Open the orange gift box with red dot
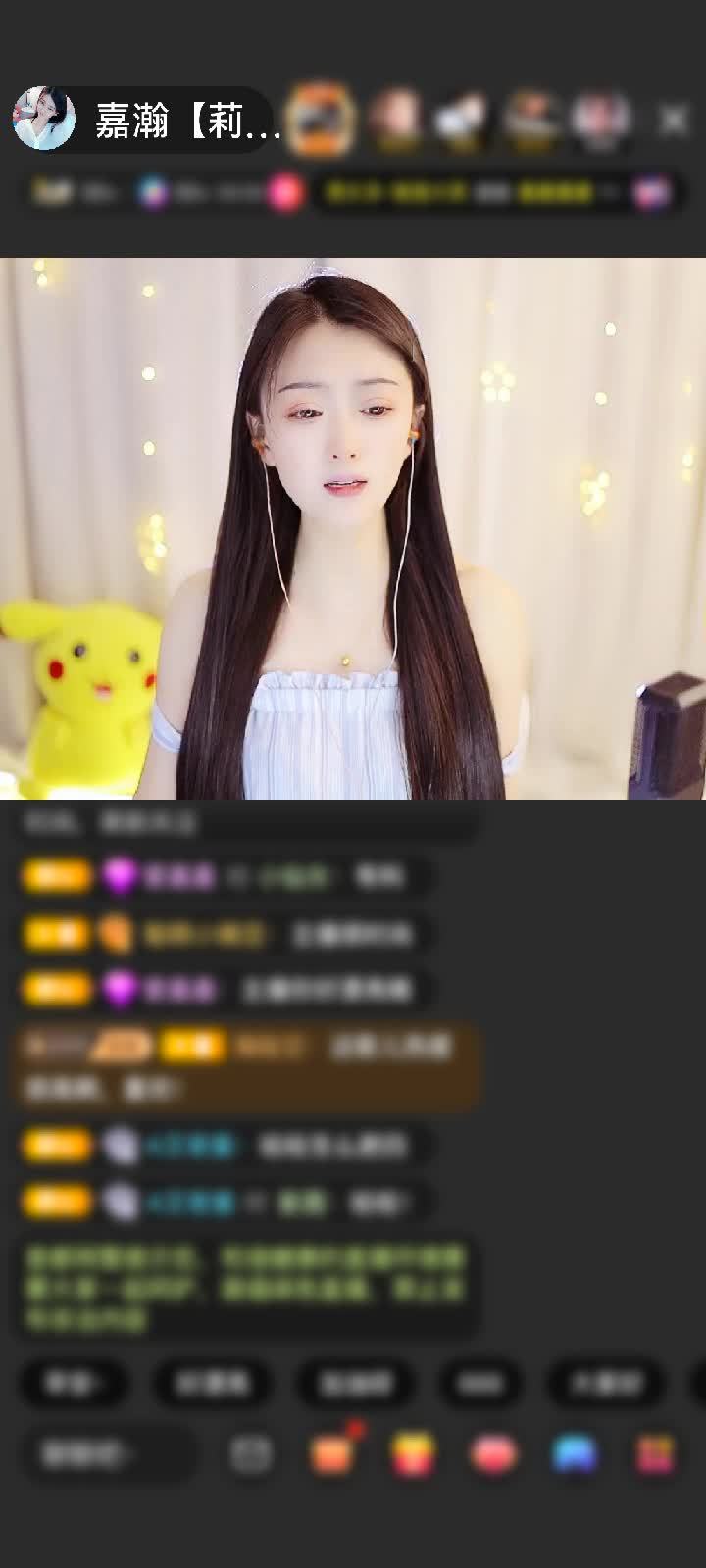The image size is (706, 1568). (332, 1454)
